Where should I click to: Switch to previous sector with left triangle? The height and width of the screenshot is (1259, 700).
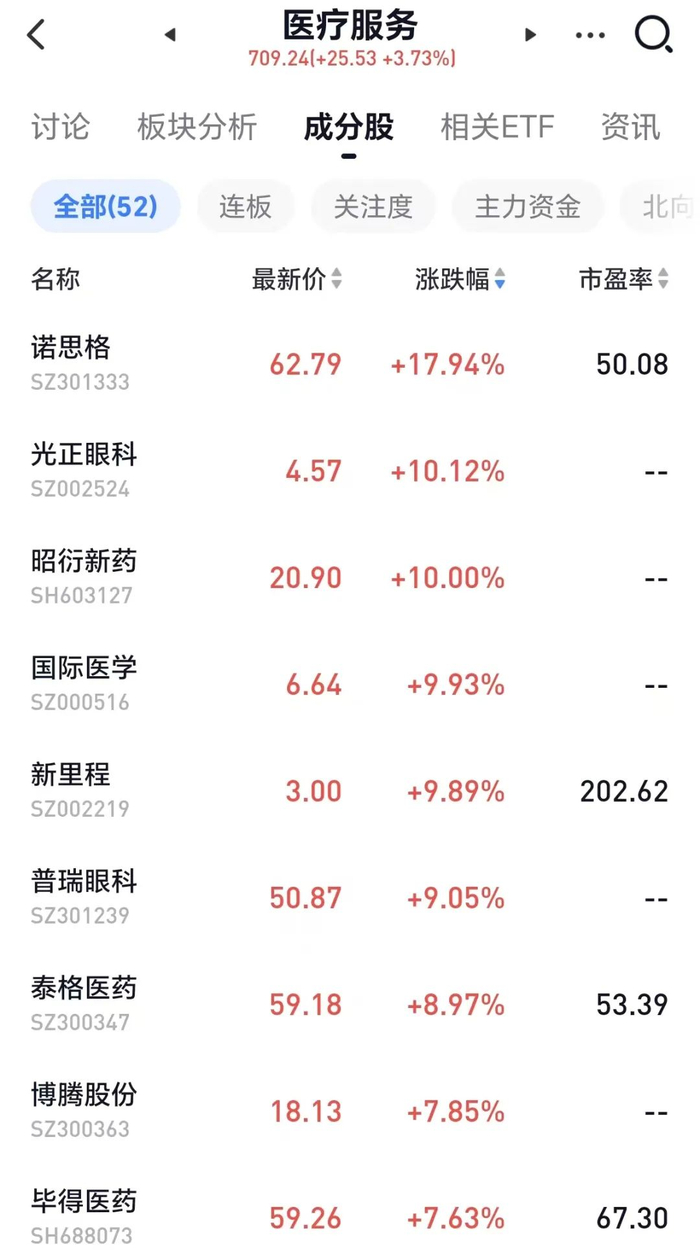point(170,35)
